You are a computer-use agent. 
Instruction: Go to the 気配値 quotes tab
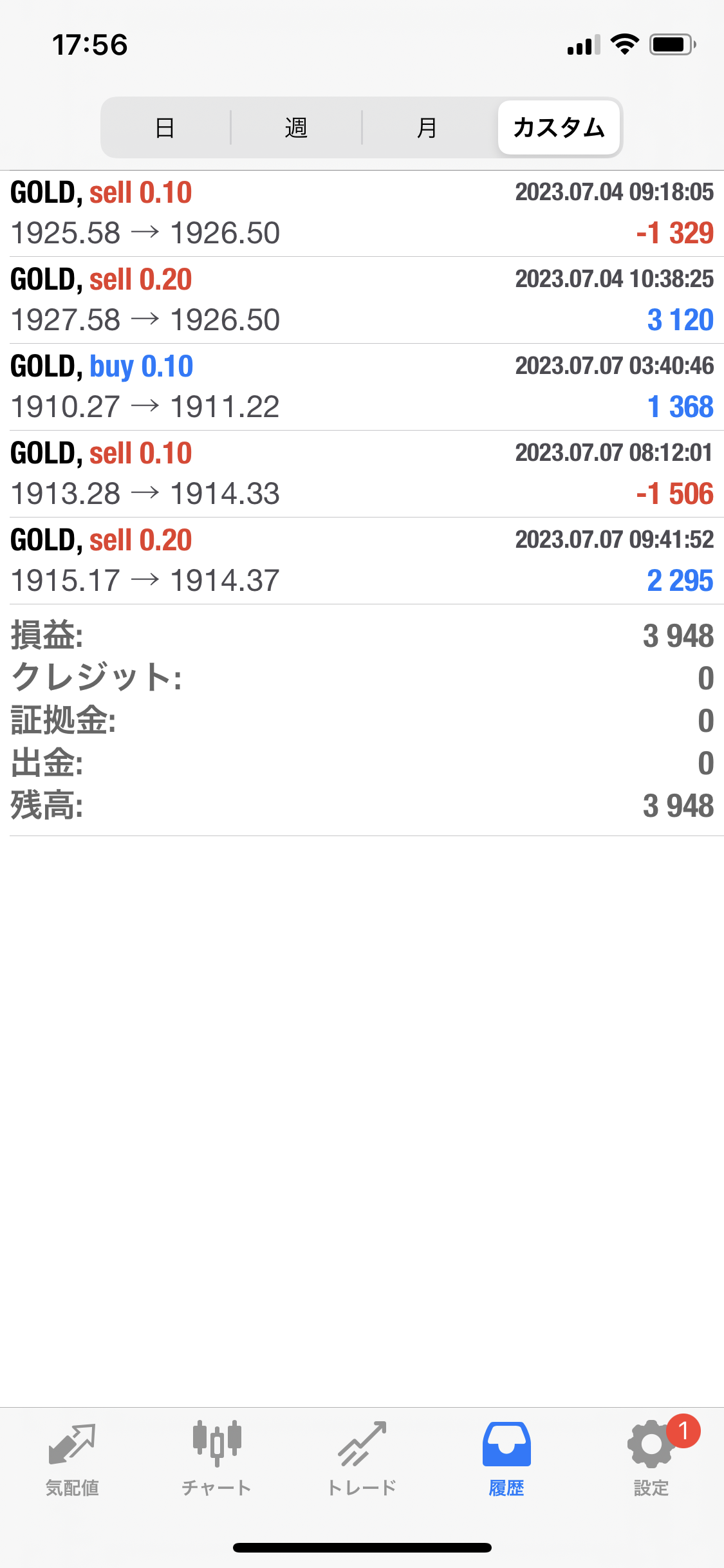[72, 1459]
